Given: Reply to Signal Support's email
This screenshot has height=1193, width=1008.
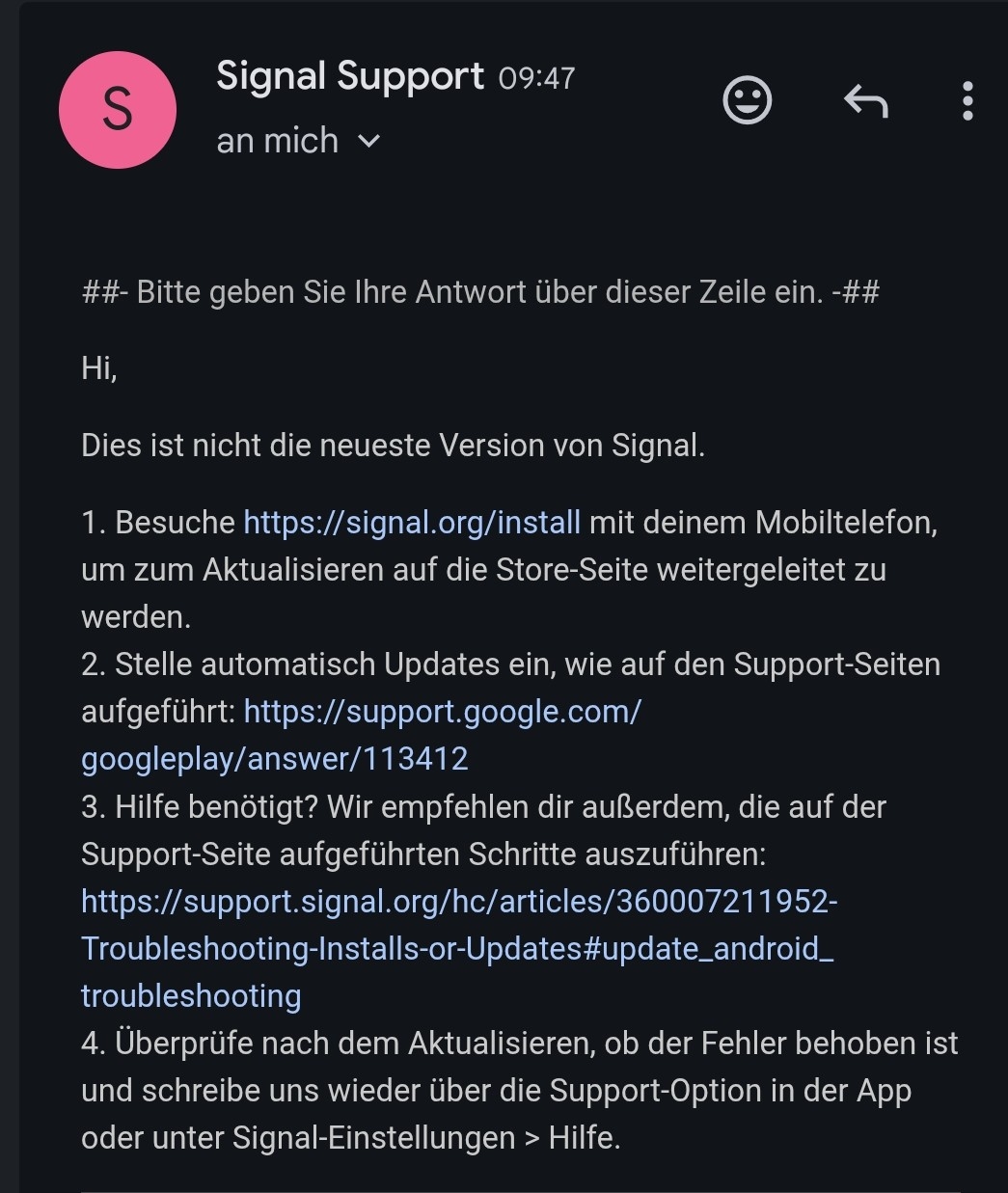Looking at the screenshot, I should tap(865, 101).
